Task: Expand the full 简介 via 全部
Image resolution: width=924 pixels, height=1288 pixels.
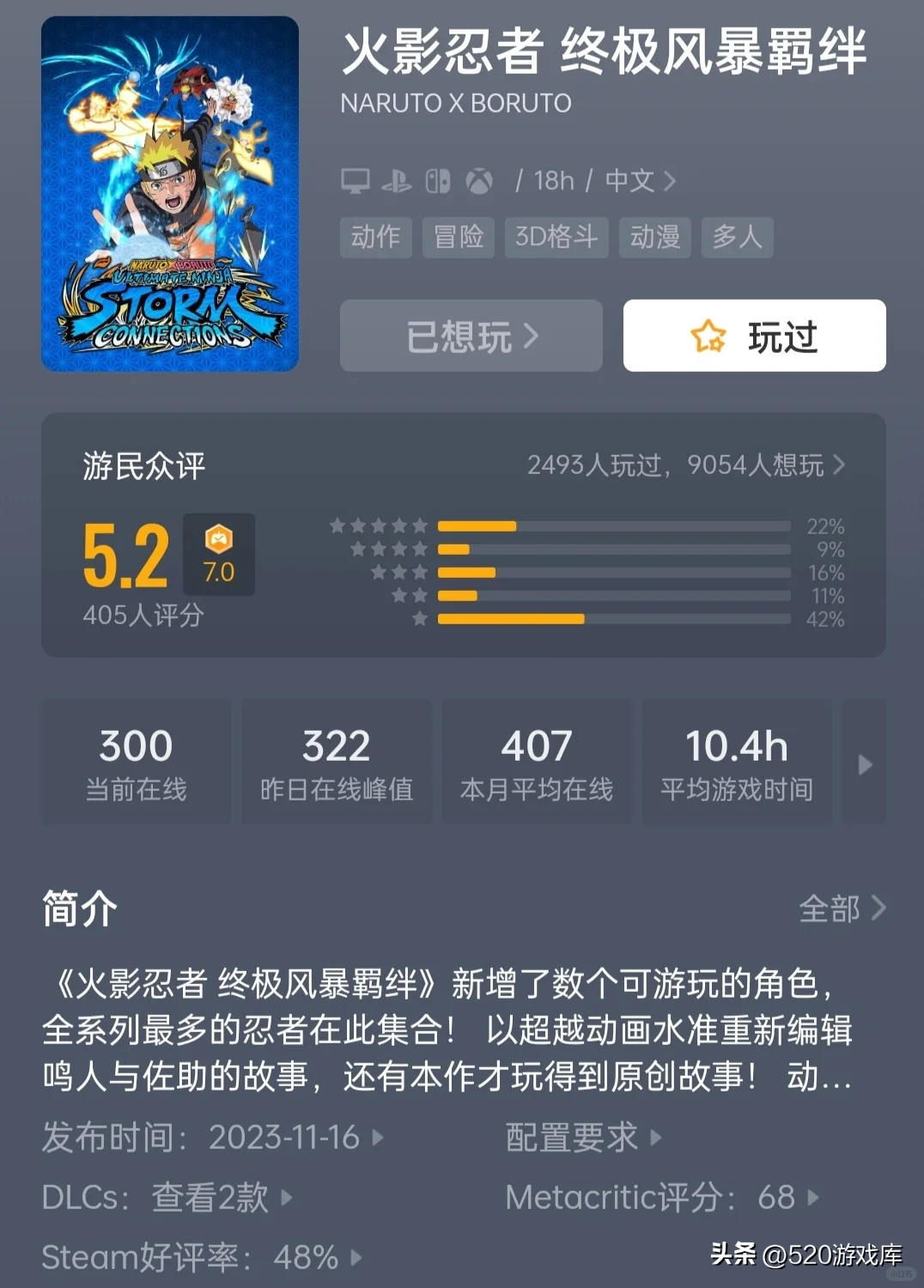Action: pos(841,908)
